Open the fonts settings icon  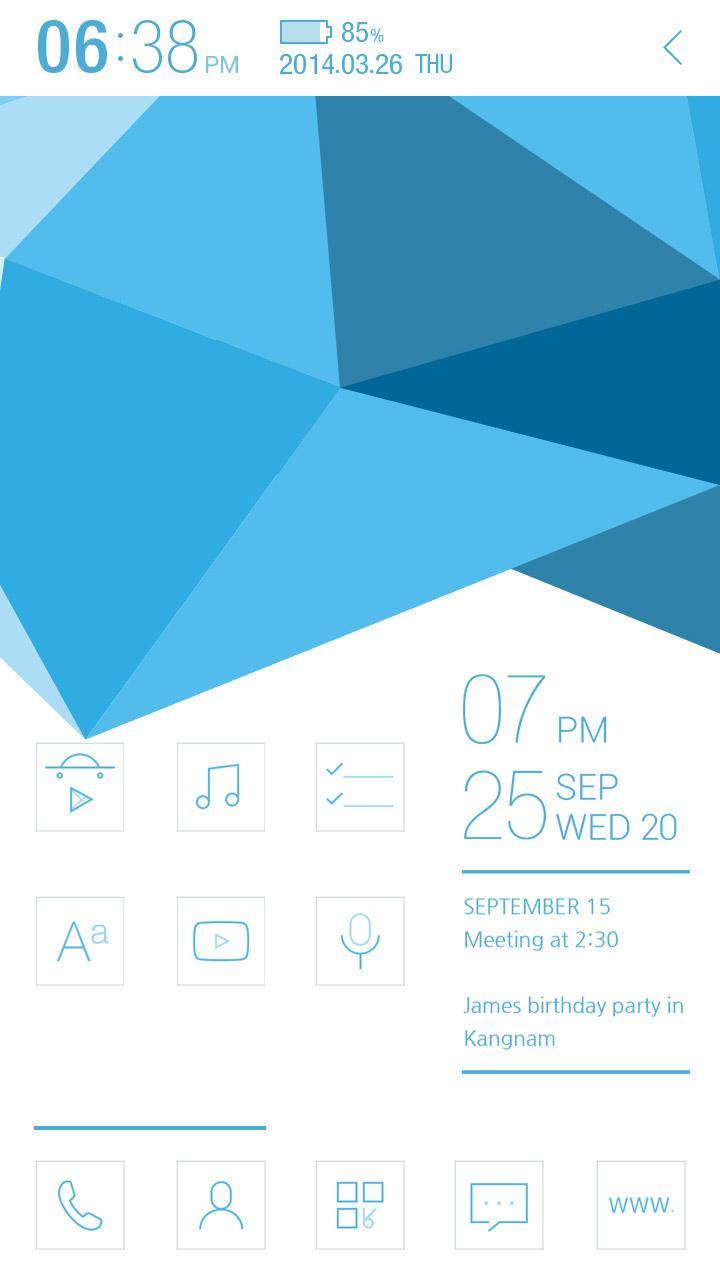80,940
